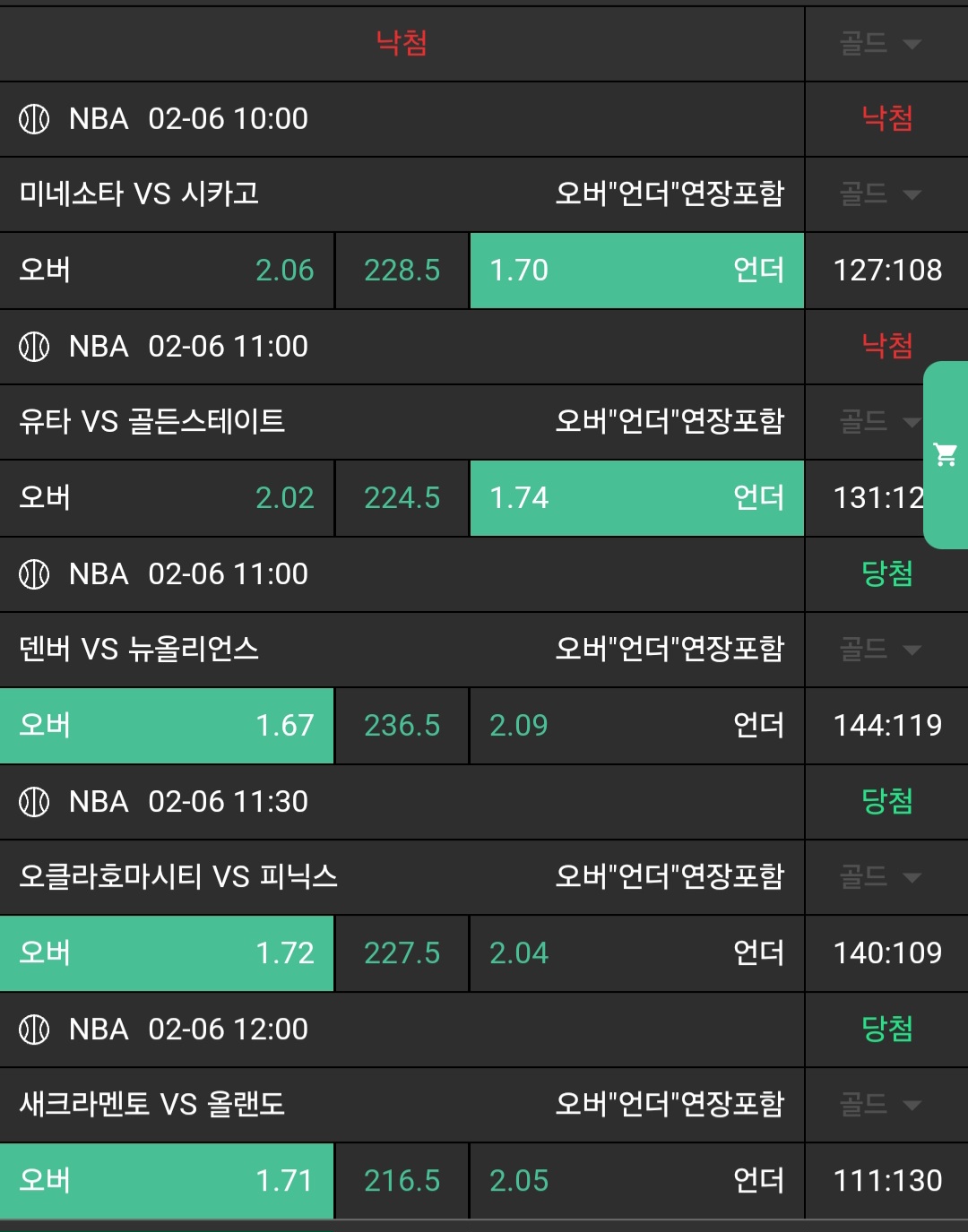
Task: Select 오버 2.06 for 미네소타 VS 시카고
Action: (167, 271)
